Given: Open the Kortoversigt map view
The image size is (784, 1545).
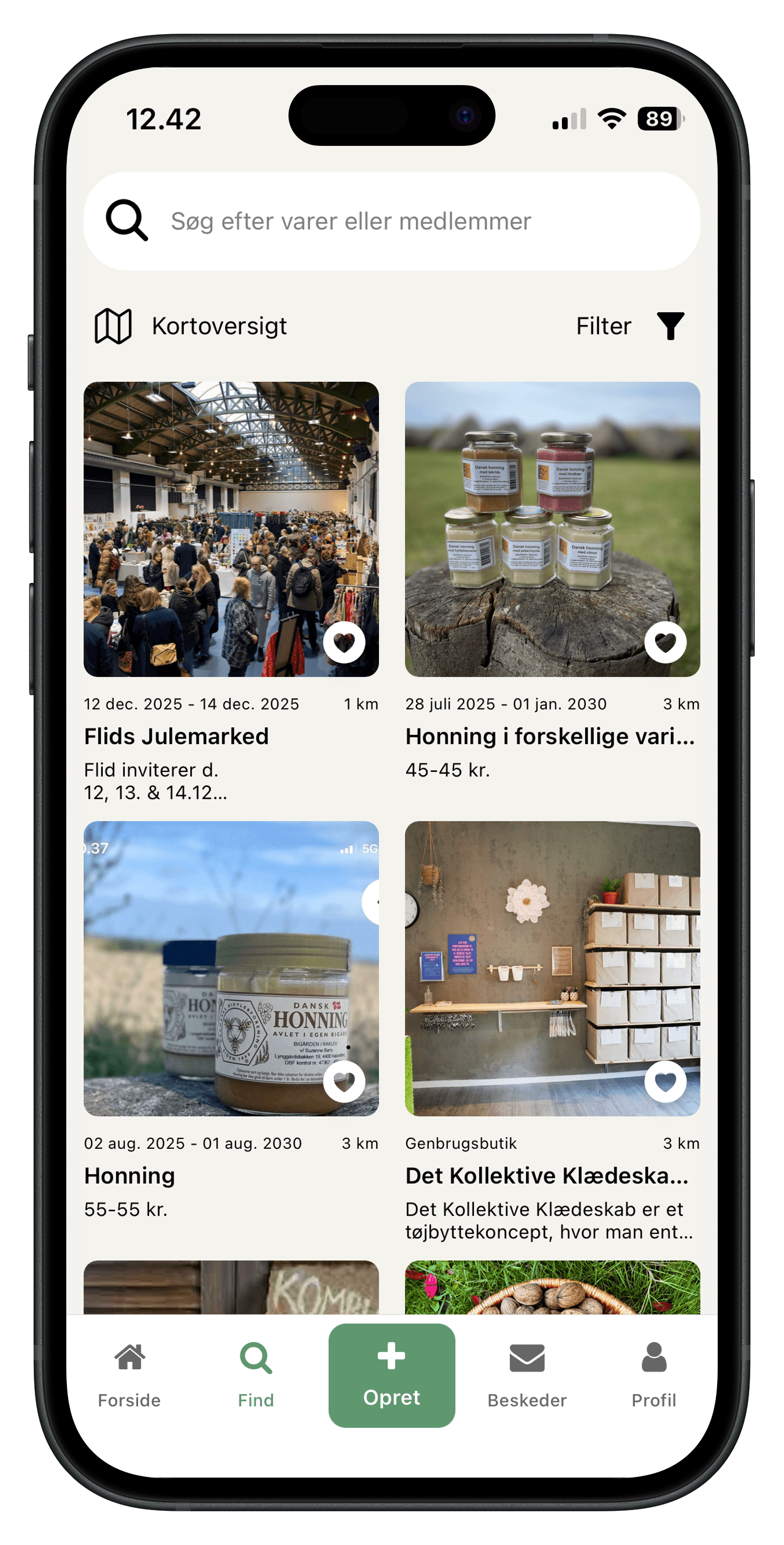Looking at the screenshot, I should point(191,326).
